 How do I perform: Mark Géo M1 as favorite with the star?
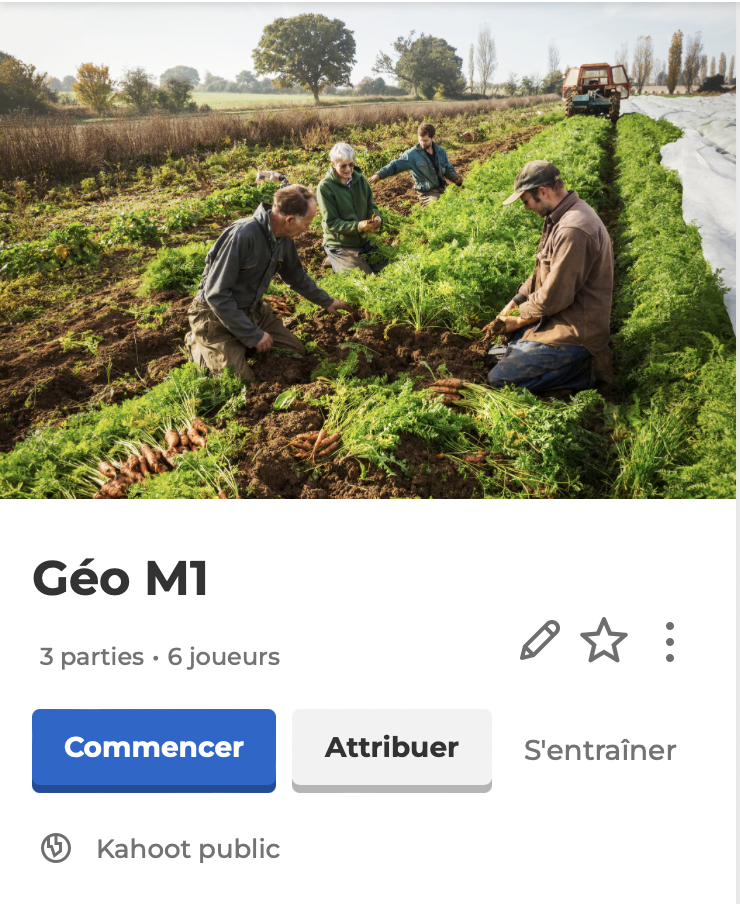(604, 640)
